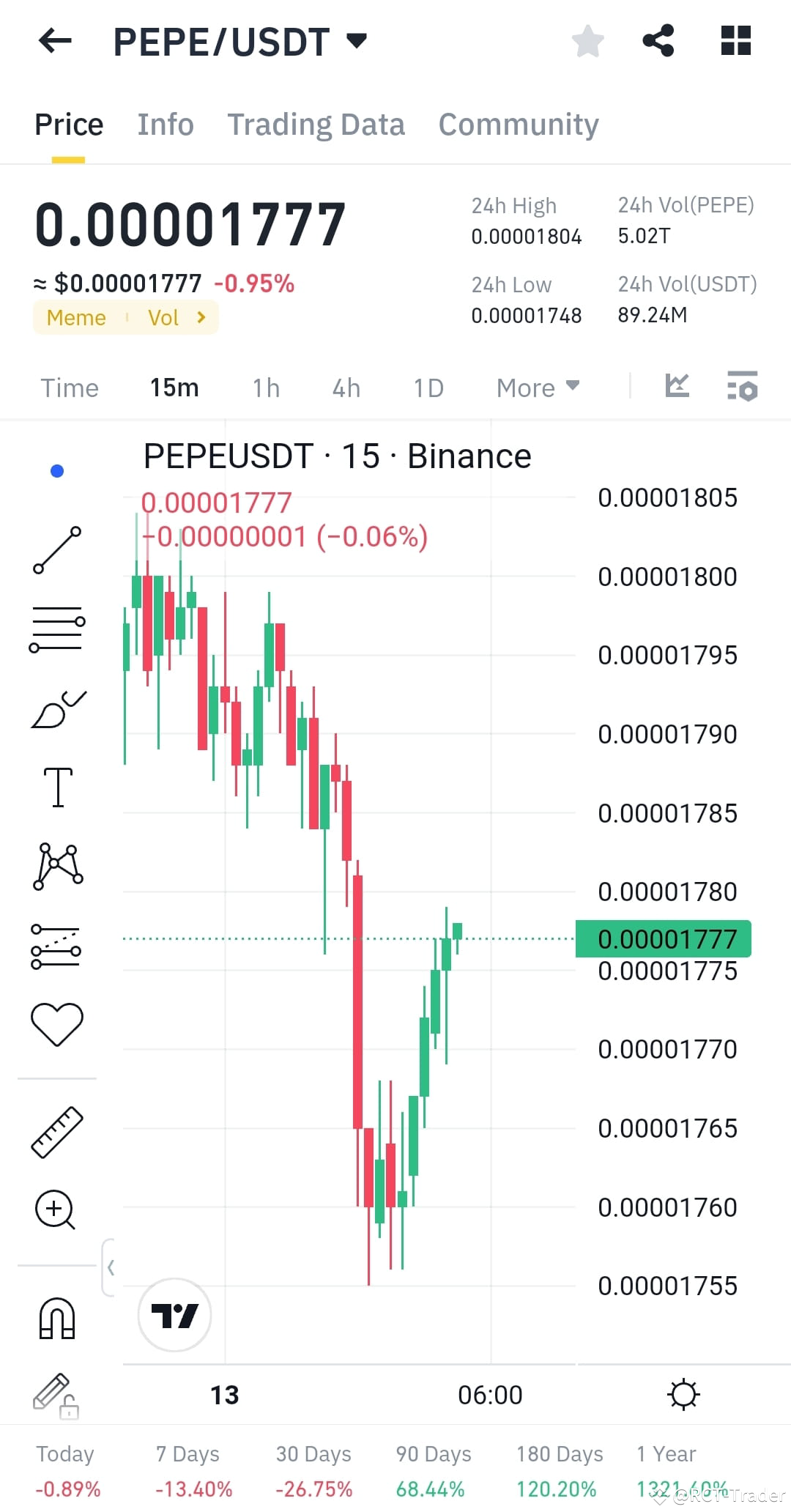Expand the Meme Vol tag chevron
The height and width of the screenshot is (1512, 791).
click(200, 317)
